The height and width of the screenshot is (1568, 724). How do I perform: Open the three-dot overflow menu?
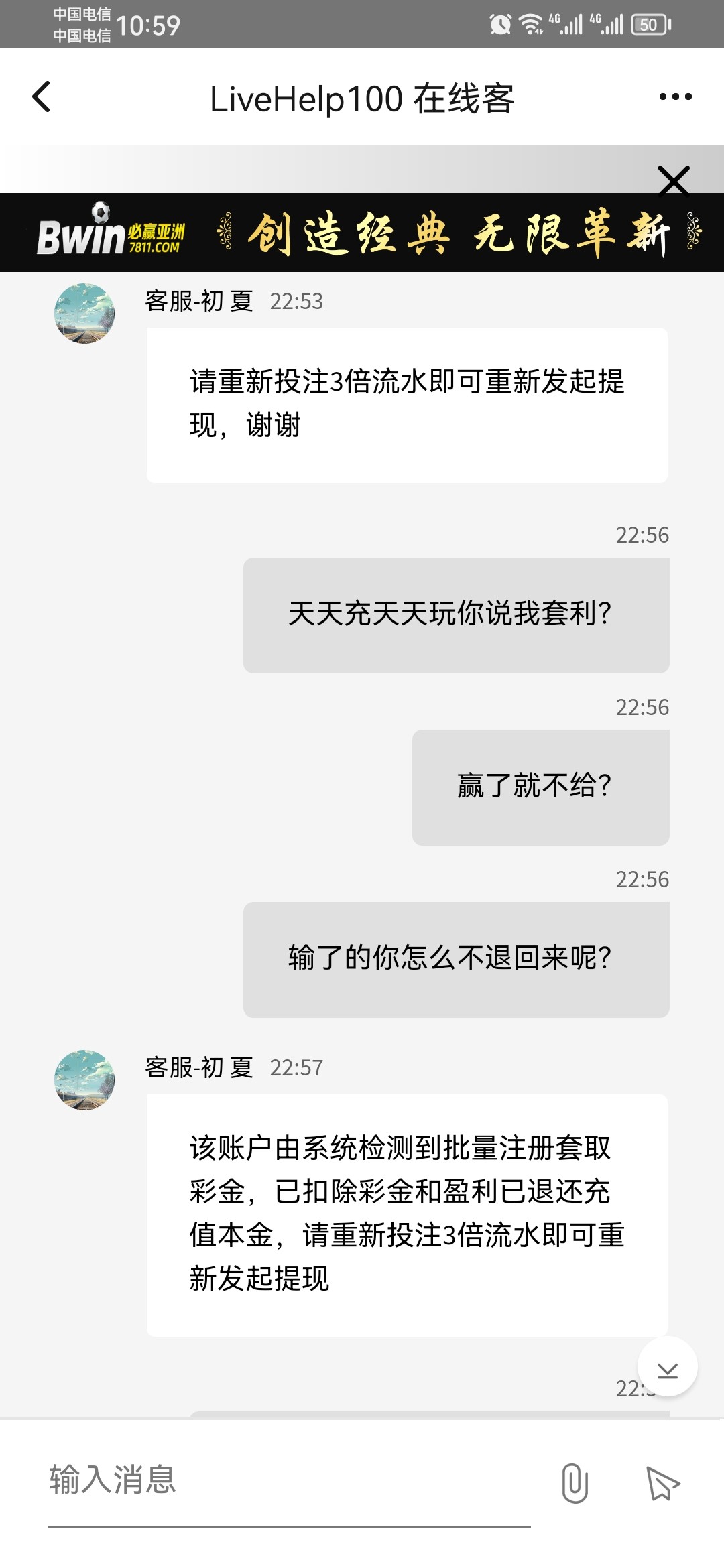pyautogui.click(x=675, y=97)
